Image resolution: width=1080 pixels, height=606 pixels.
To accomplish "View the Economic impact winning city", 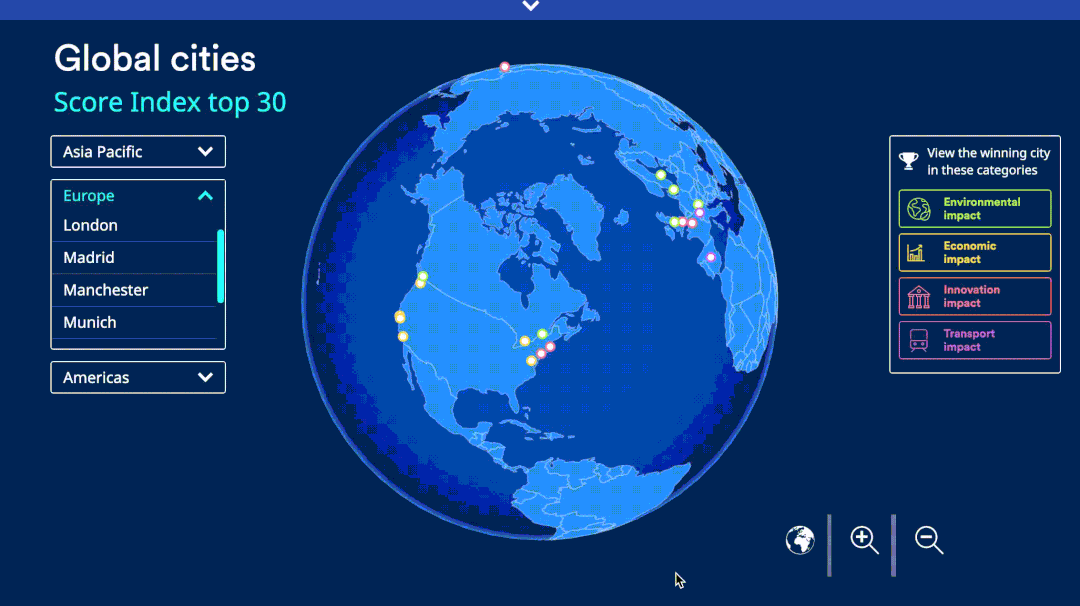I will pyautogui.click(x=975, y=253).
